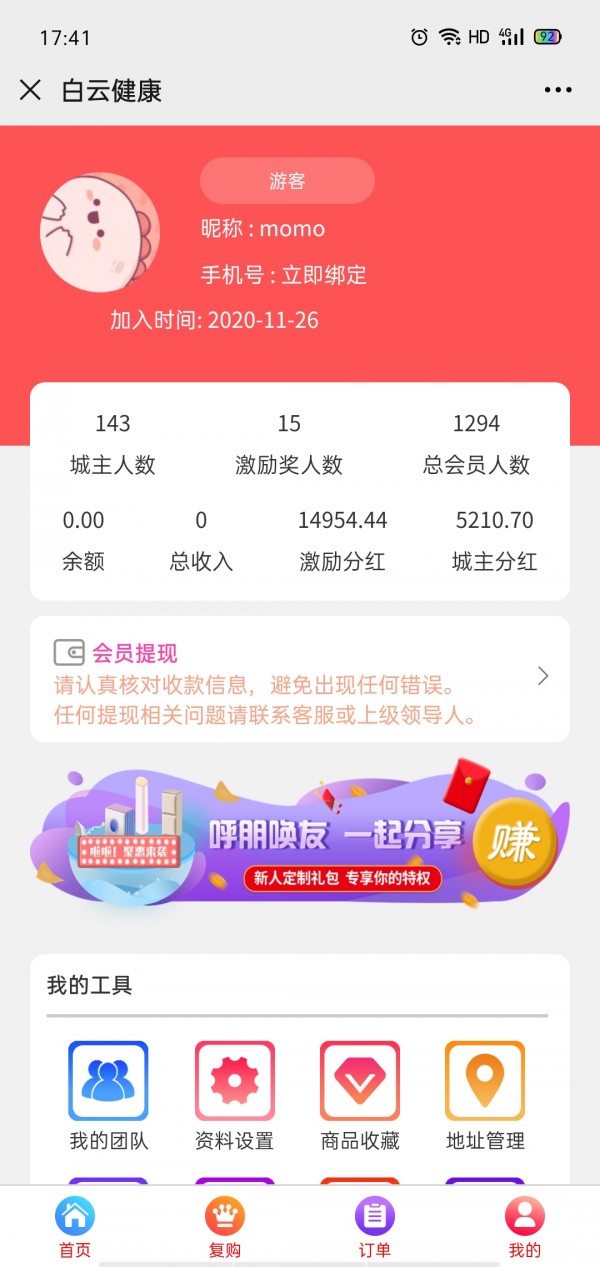Go to 资料设置
Viewport: 600px width, 1267px height.
pos(234,1095)
